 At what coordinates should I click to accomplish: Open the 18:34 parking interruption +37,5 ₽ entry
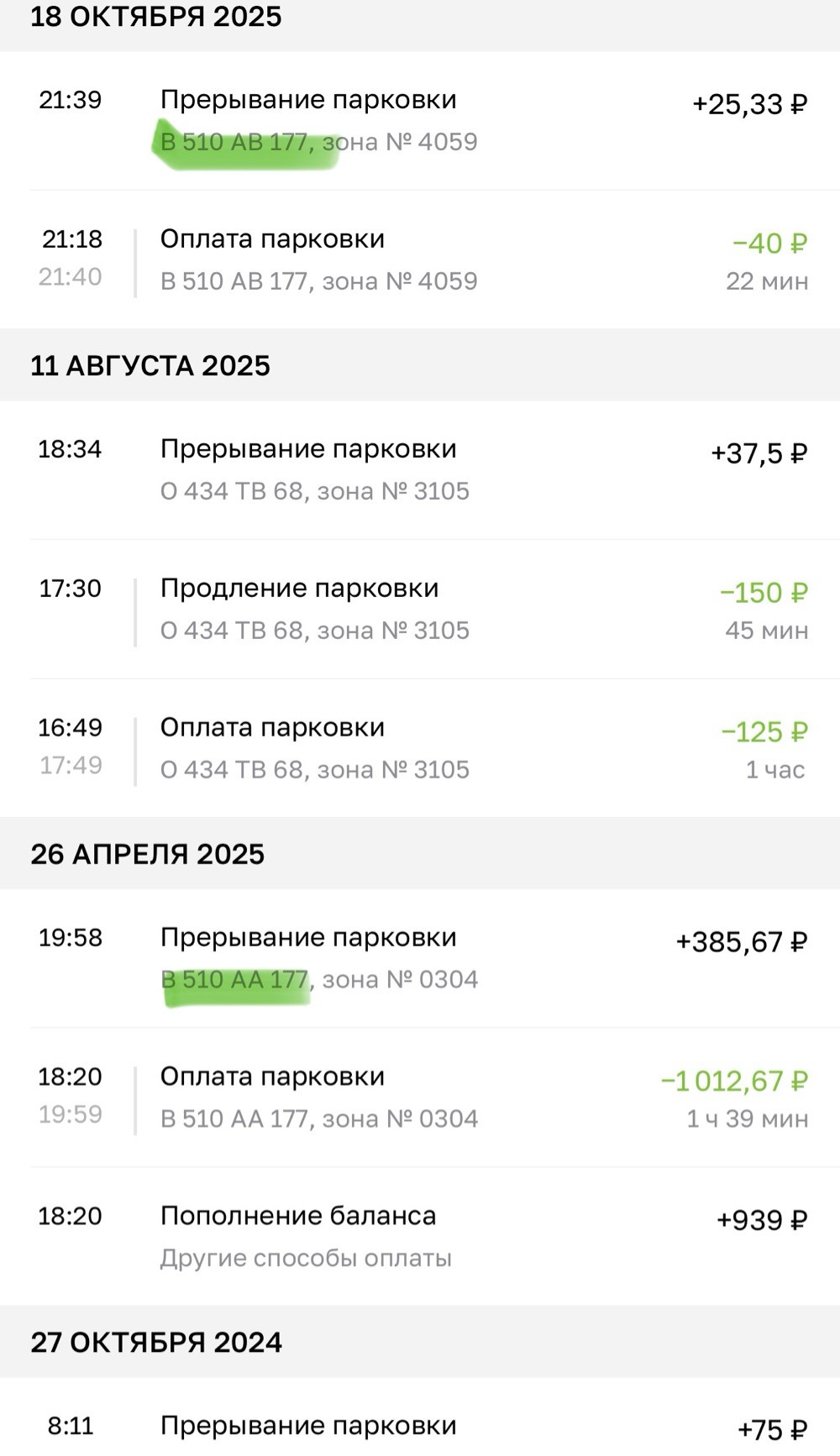[420, 470]
